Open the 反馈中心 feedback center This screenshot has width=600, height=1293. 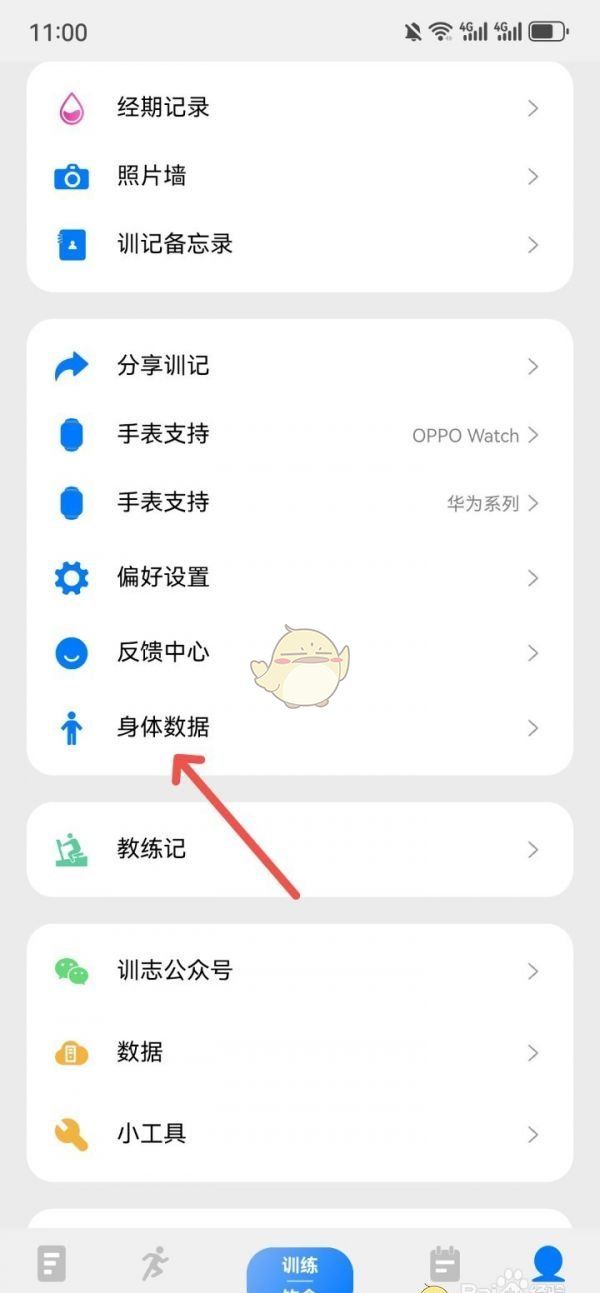300,653
